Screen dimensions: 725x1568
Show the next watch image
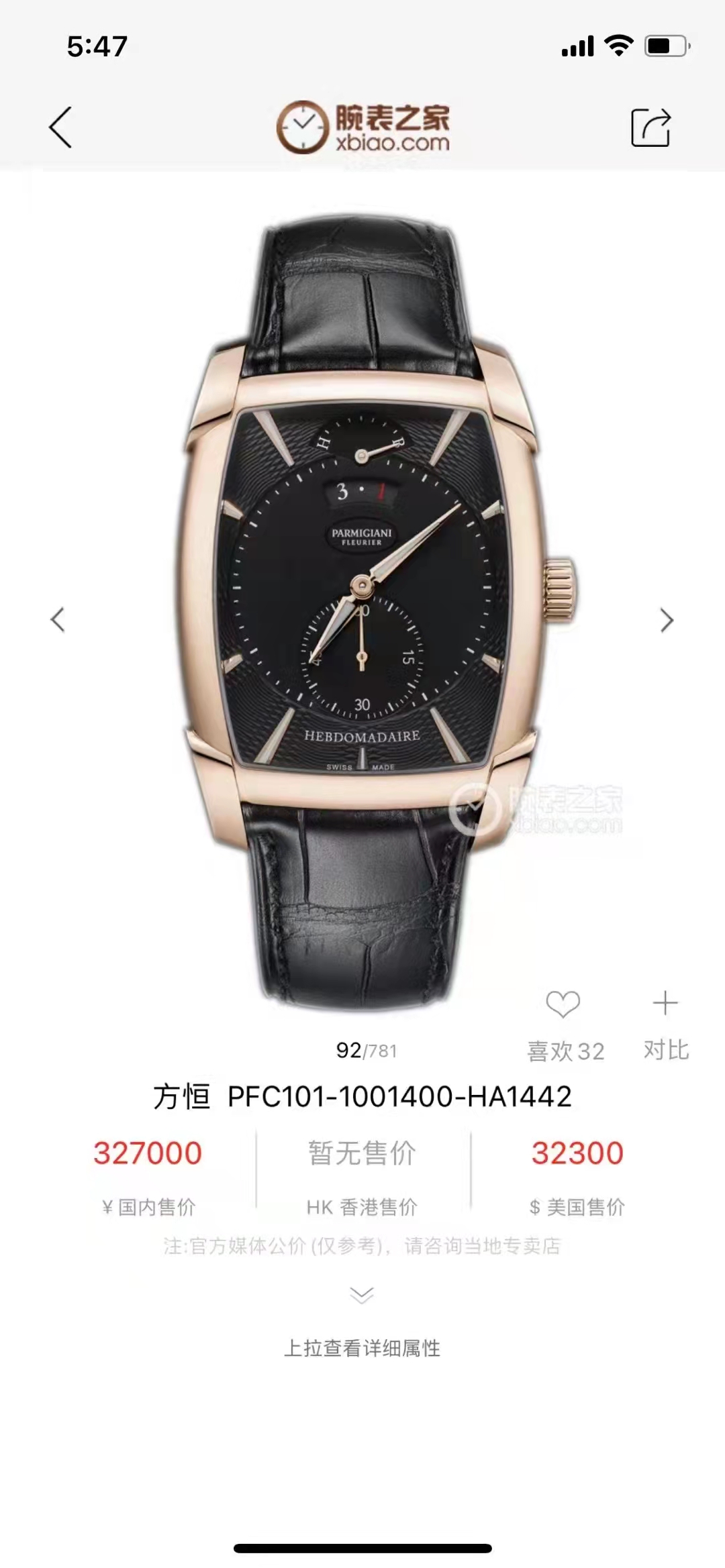666,620
